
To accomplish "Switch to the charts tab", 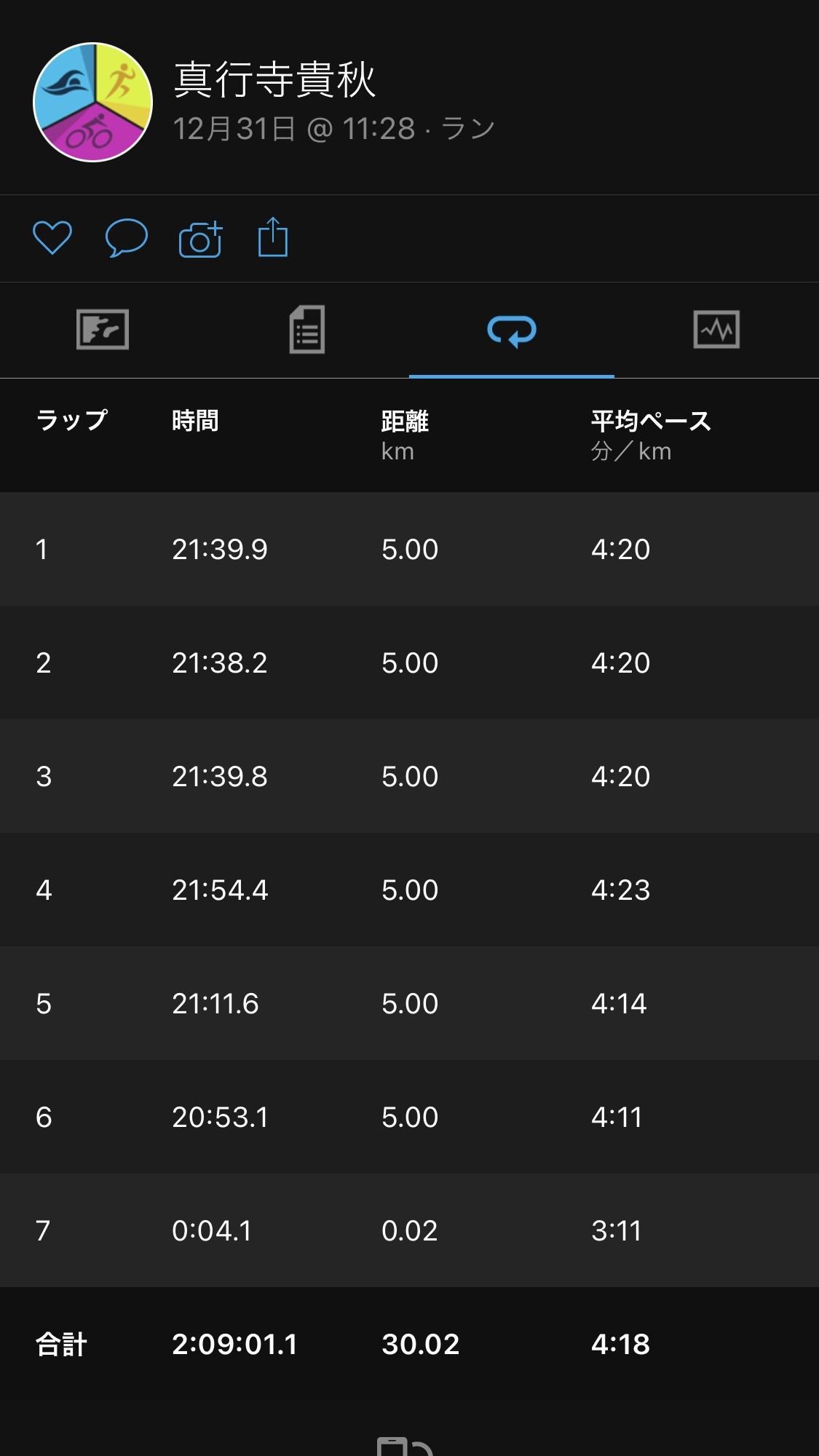I will click(x=716, y=330).
